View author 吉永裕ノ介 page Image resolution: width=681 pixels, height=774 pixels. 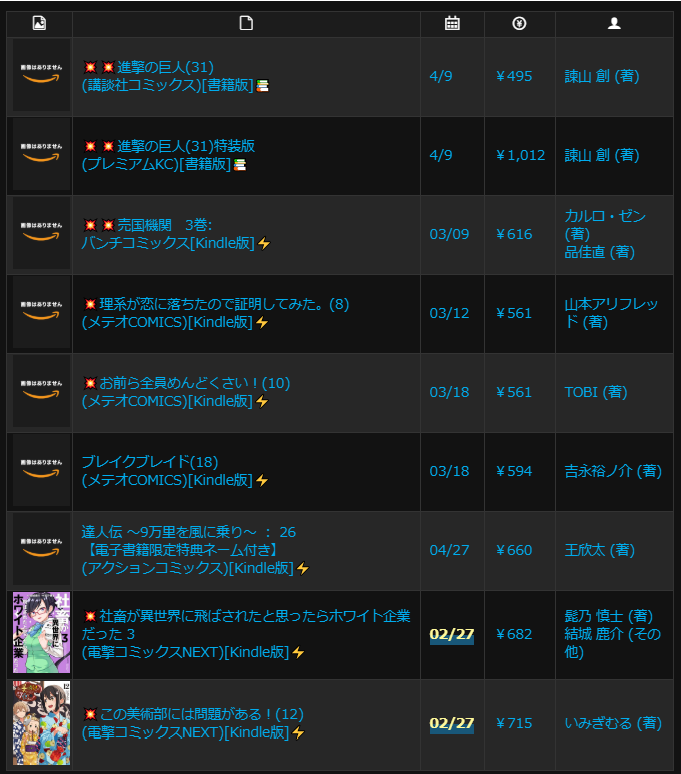coord(612,471)
